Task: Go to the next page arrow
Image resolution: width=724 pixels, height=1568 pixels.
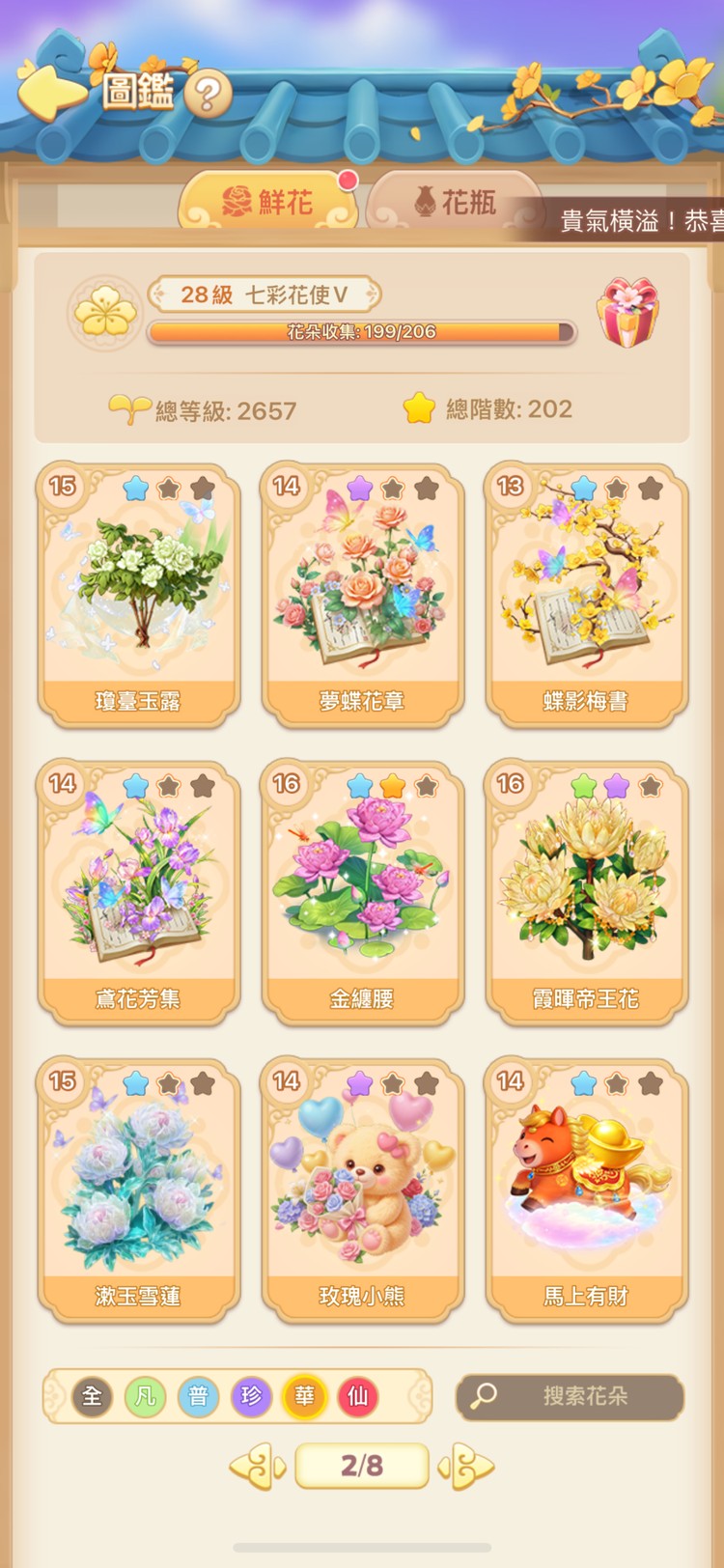Action: click(x=467, y=1467)
